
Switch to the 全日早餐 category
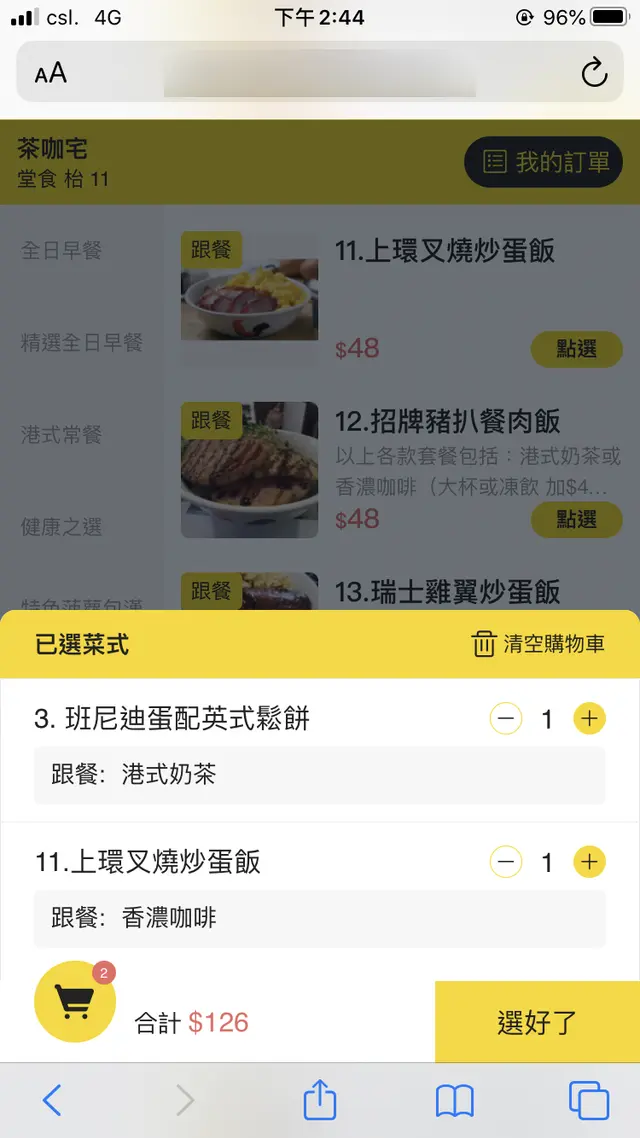point(62,250)
